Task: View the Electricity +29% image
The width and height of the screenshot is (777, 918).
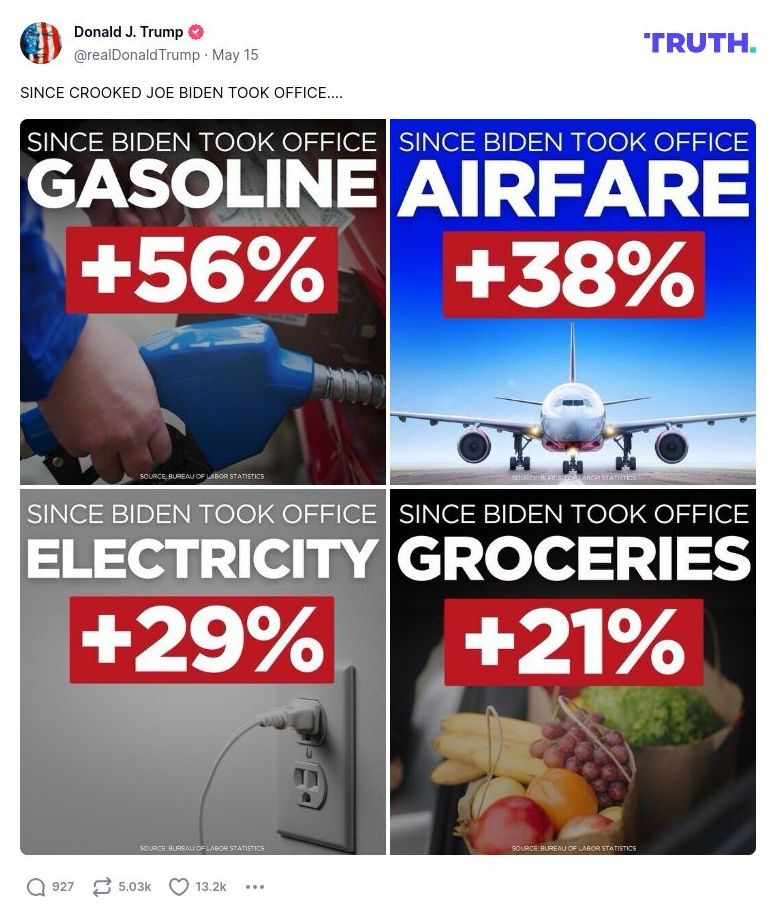Action: click(x=203, y=672)
